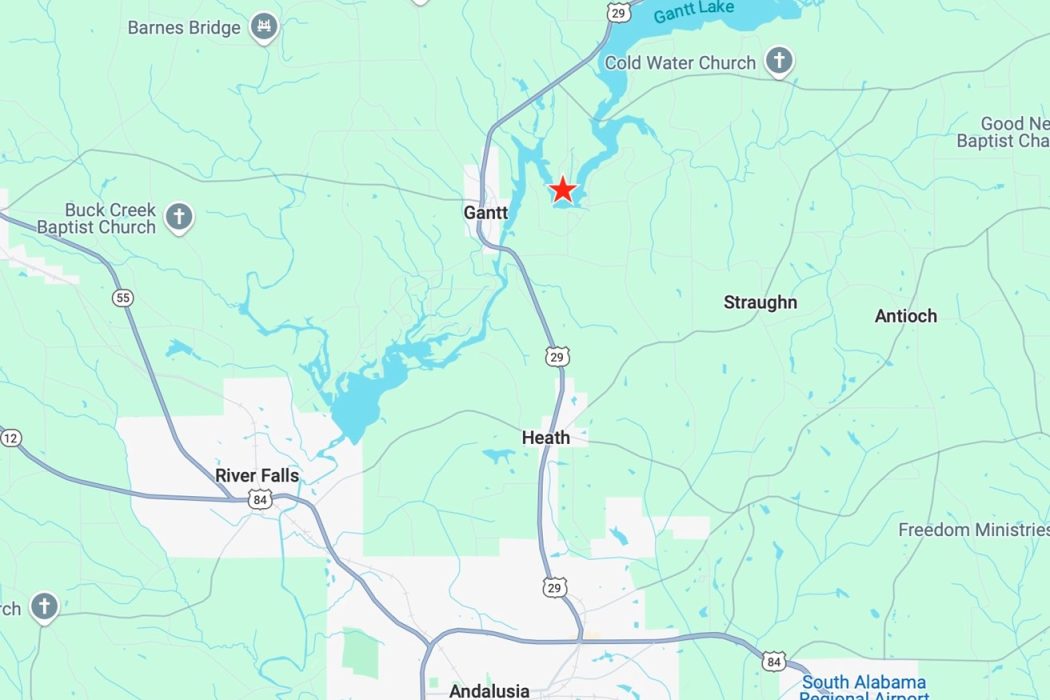The image size is (1050, 700).
Task: Open the South Alabama Regional Airport label
Action: pyautogui.click(x=864, y=686)
